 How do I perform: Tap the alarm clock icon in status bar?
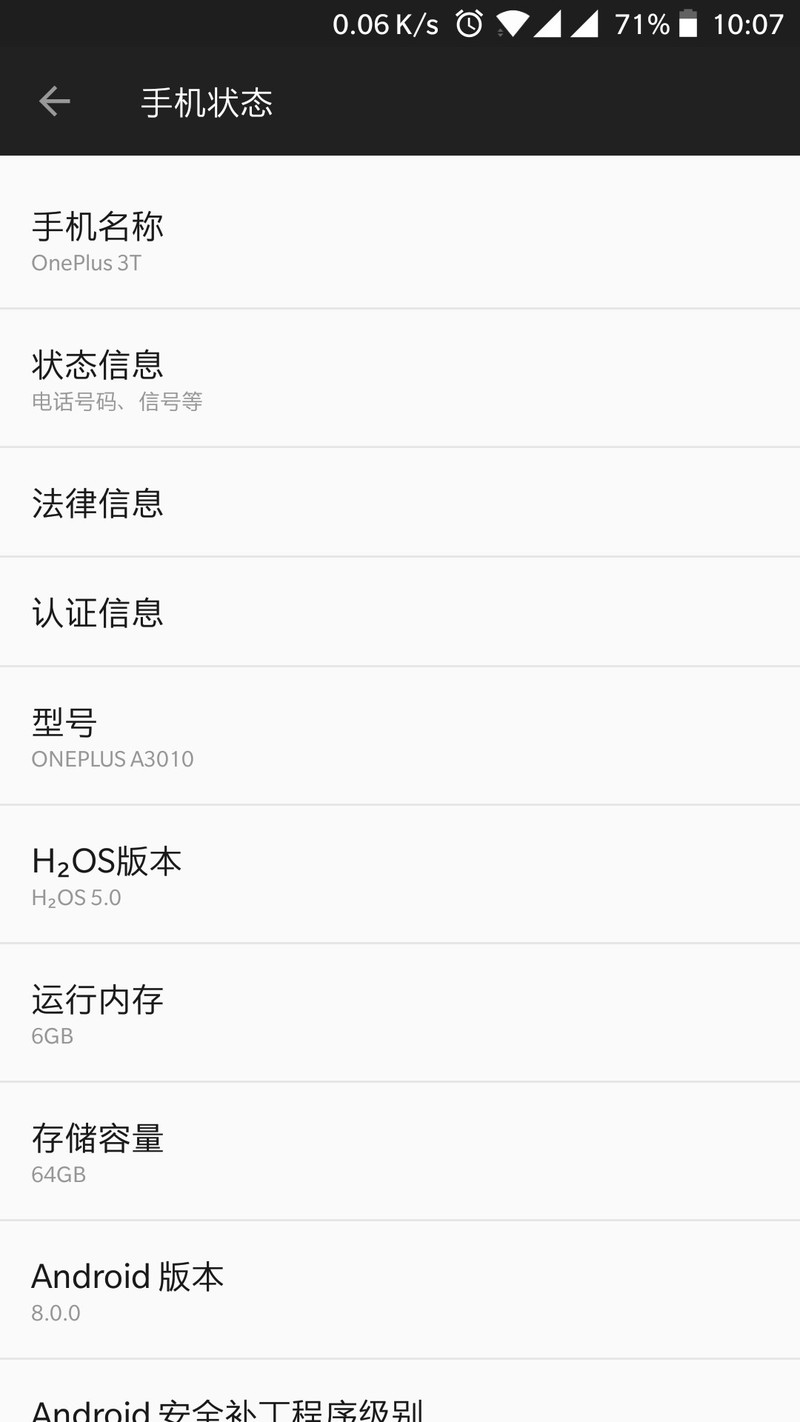pyautogui.click(x=470, y=24)
